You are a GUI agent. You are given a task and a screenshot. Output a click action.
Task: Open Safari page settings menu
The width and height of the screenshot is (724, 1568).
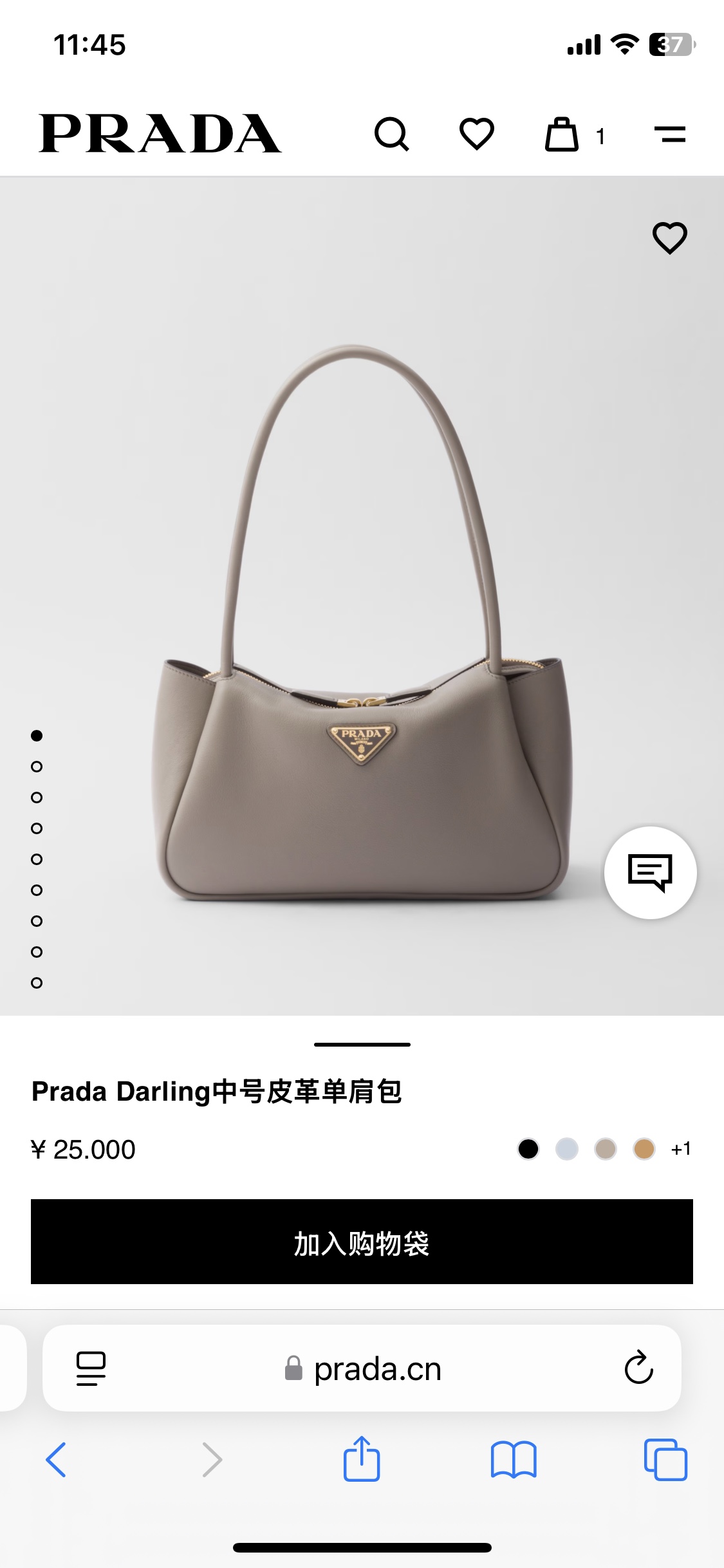tap(91, 1368)
